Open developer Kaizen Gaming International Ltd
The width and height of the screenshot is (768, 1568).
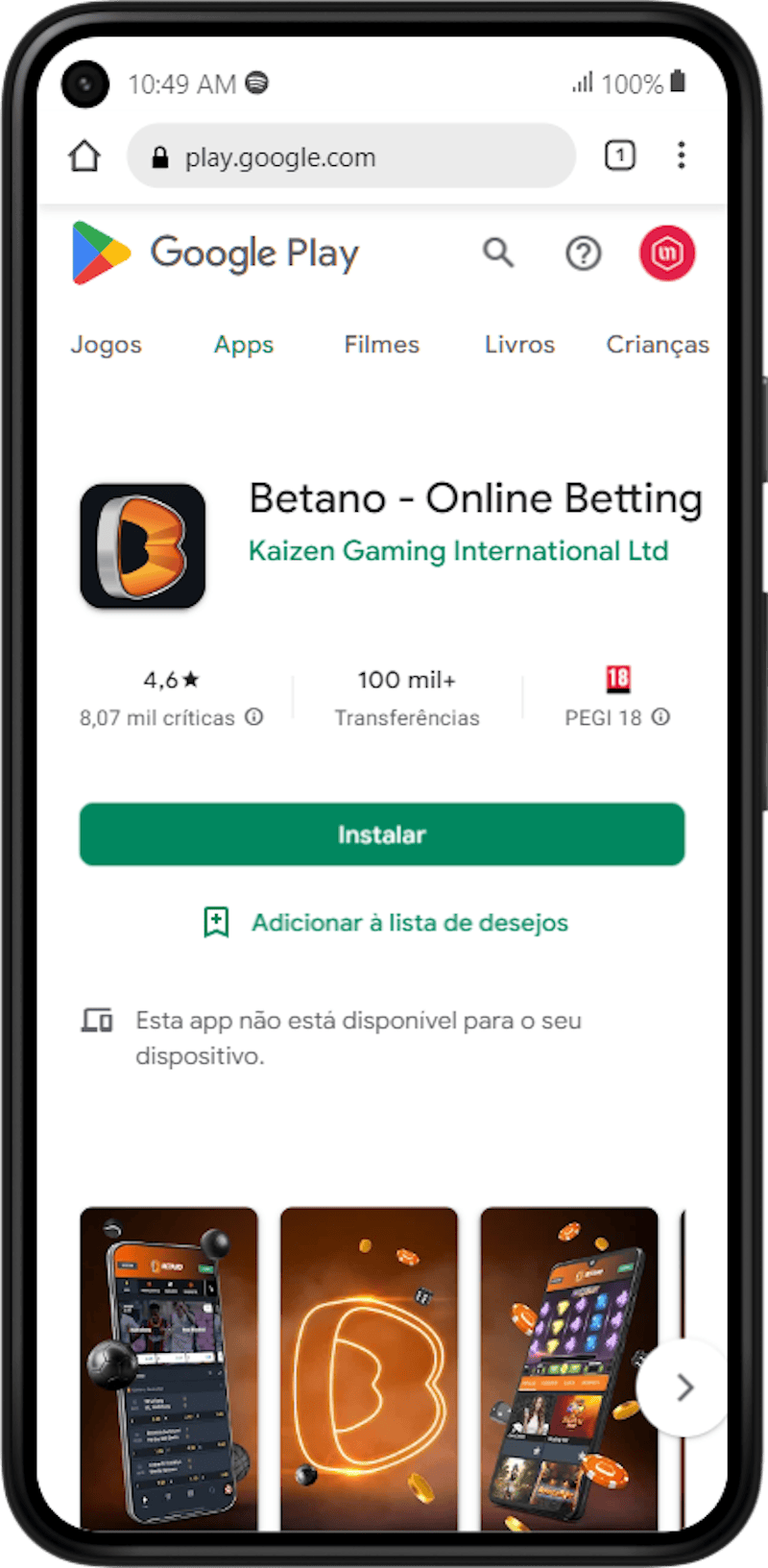[458, 551]
